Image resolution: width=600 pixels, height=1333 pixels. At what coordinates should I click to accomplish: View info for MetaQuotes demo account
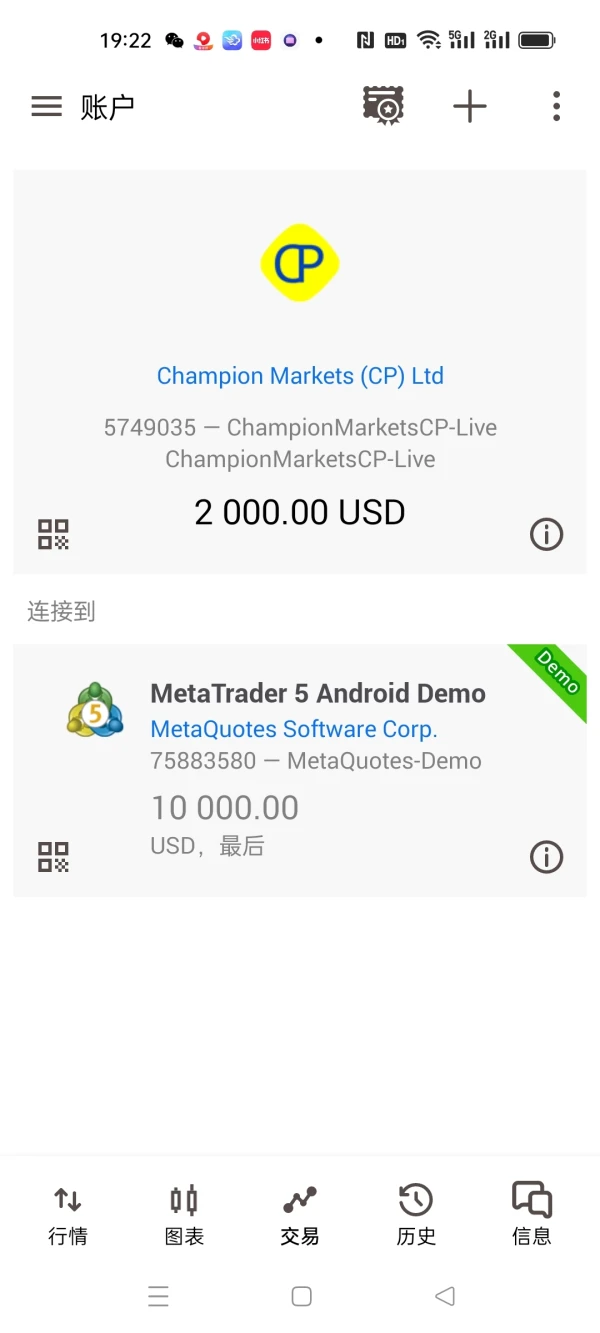546,857
